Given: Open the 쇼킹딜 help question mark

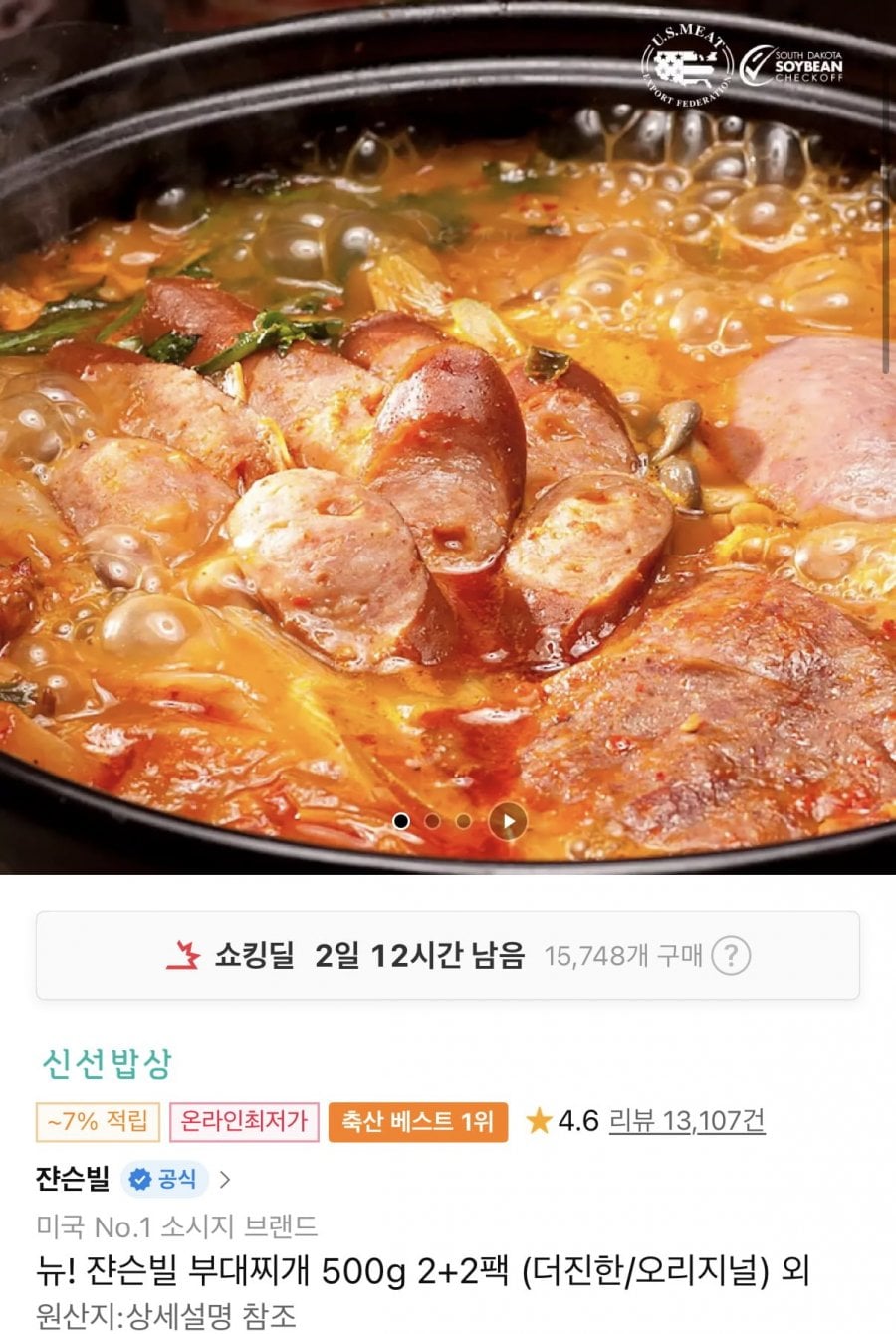Looking at the screenshot, I should [x=731, y=956].
